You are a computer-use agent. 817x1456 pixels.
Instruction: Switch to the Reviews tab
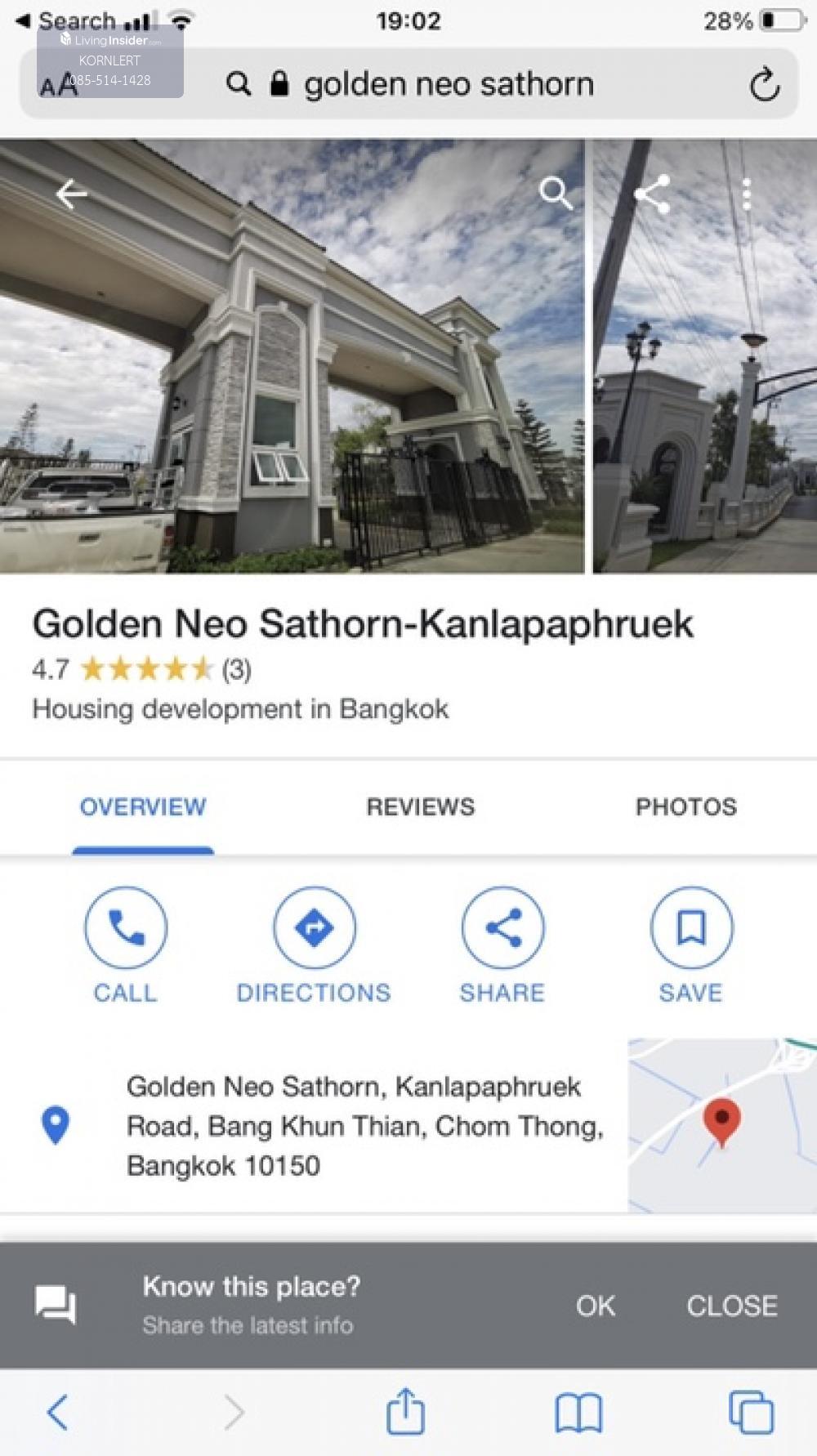coord(420,807)
